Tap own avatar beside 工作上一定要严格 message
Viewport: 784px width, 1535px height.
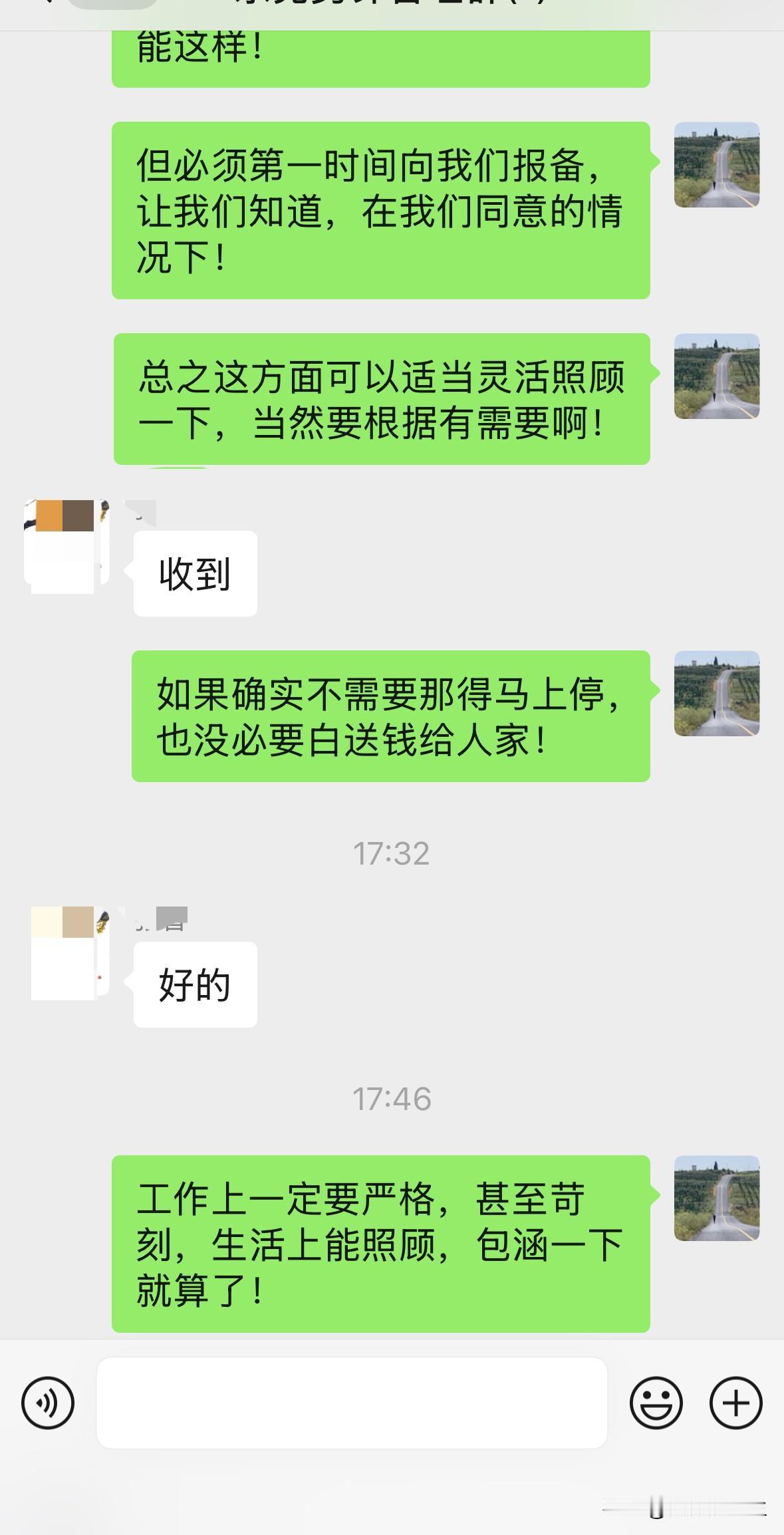(717, 1198)
